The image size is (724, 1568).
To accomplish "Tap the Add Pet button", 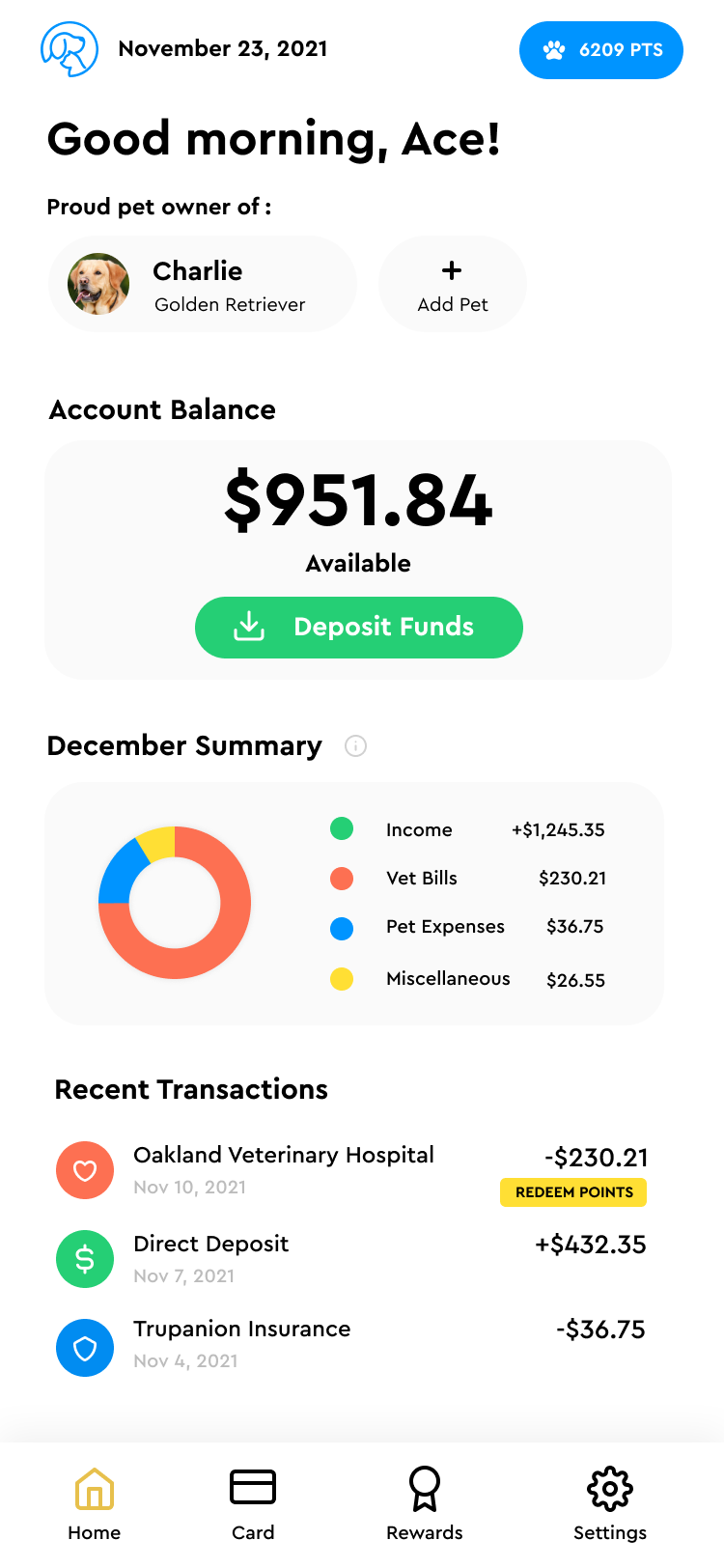I will pyautogui.click(x=453, y=284).
